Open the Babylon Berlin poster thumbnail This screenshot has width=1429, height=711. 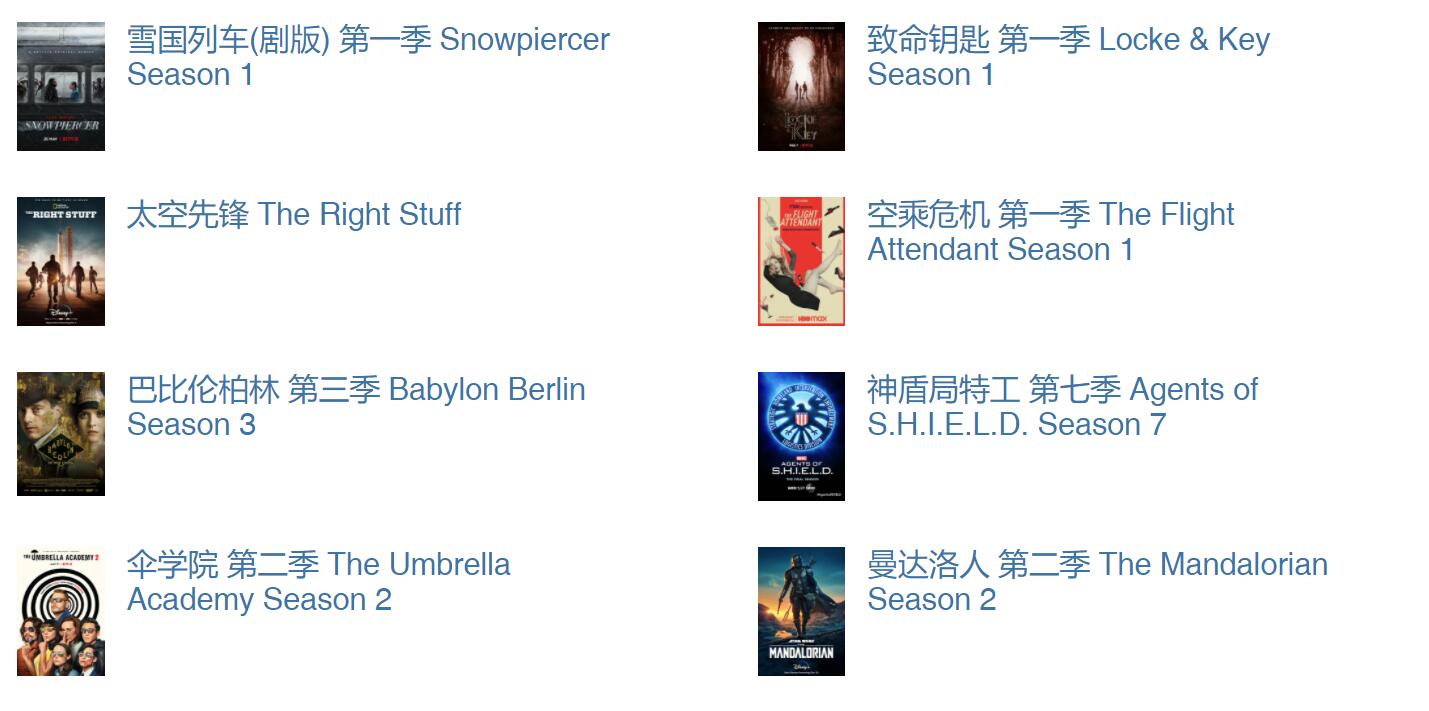point(61,434)
